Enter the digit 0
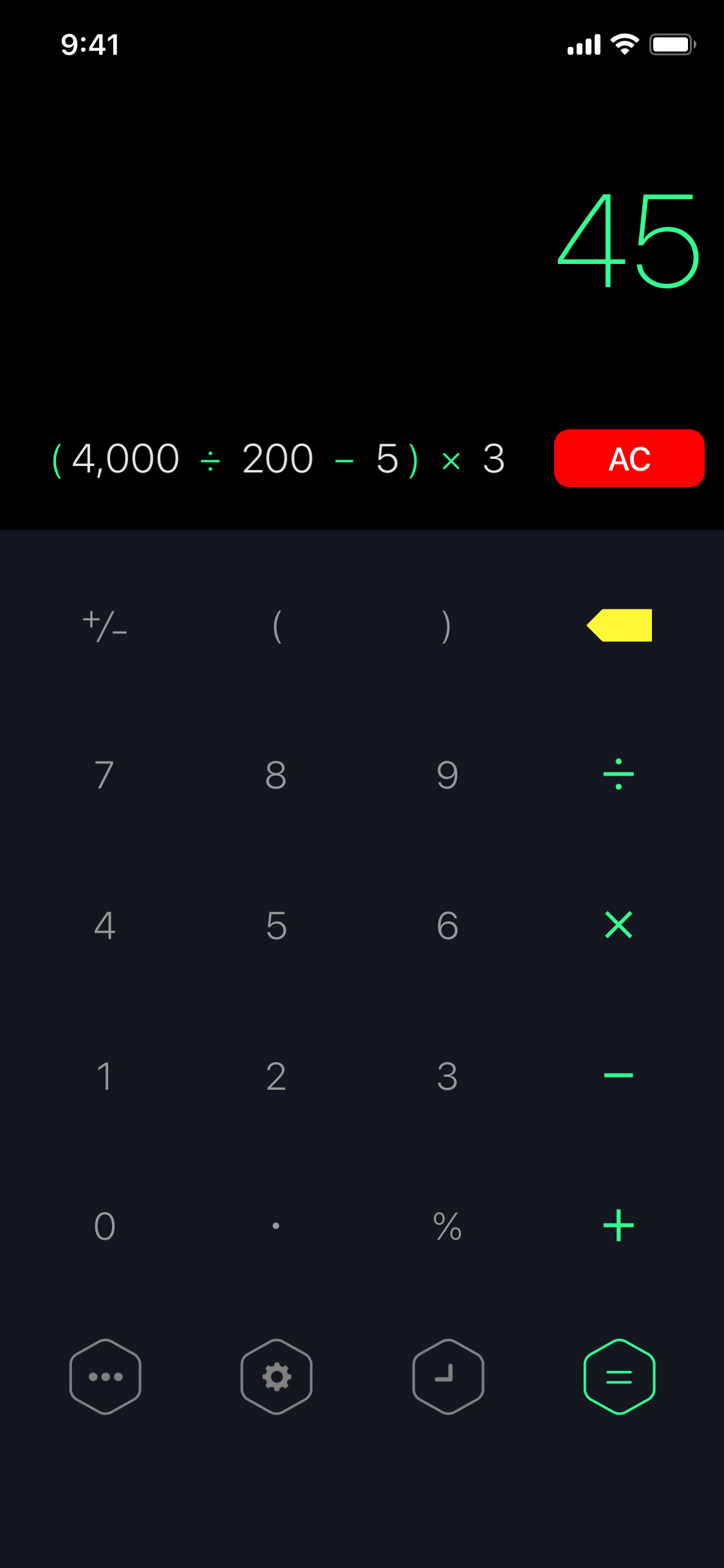The image size is (724, 1568). (104, 1226)
